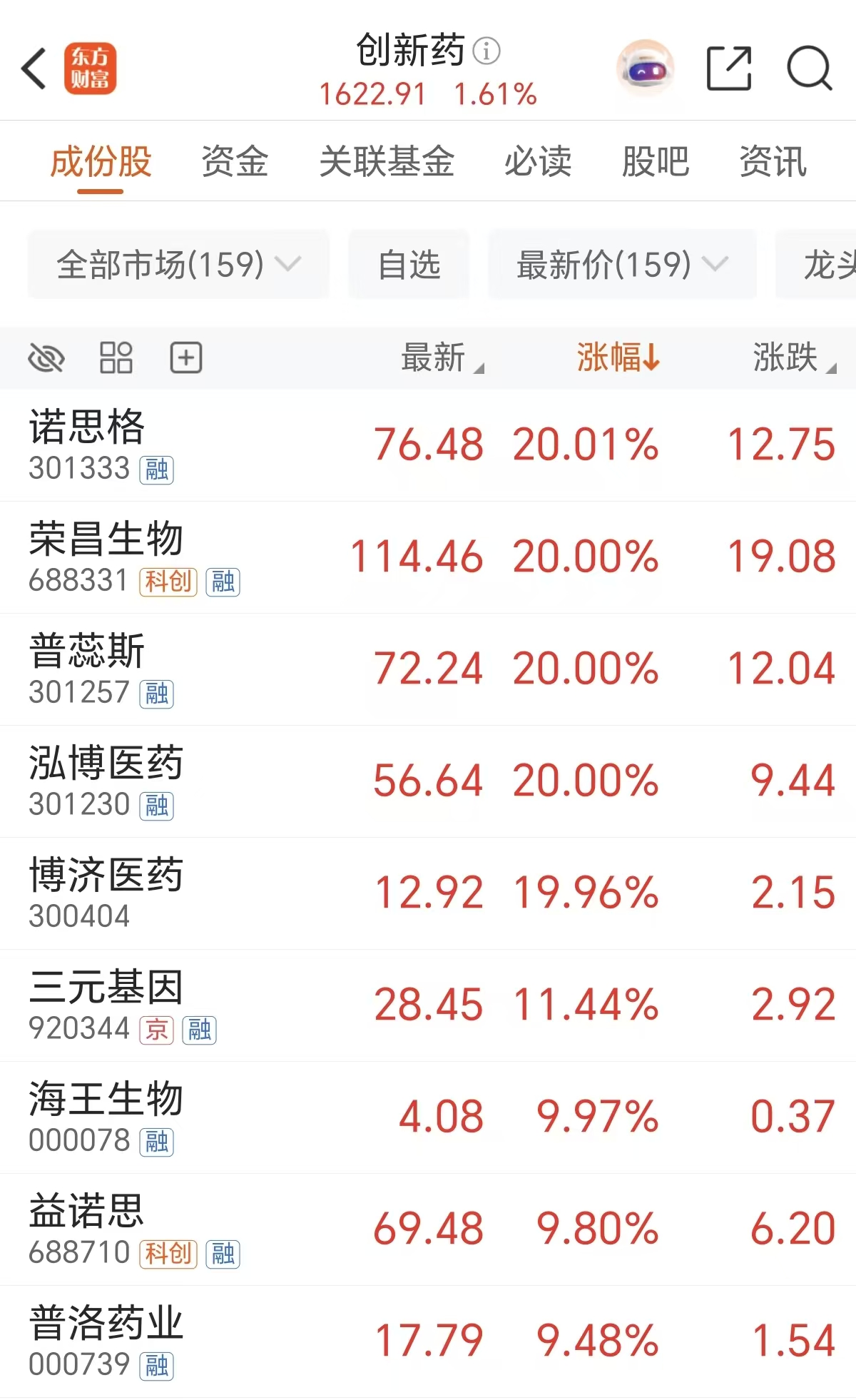
Task: Open the 资讯 tab
Action: click(773, 161)
